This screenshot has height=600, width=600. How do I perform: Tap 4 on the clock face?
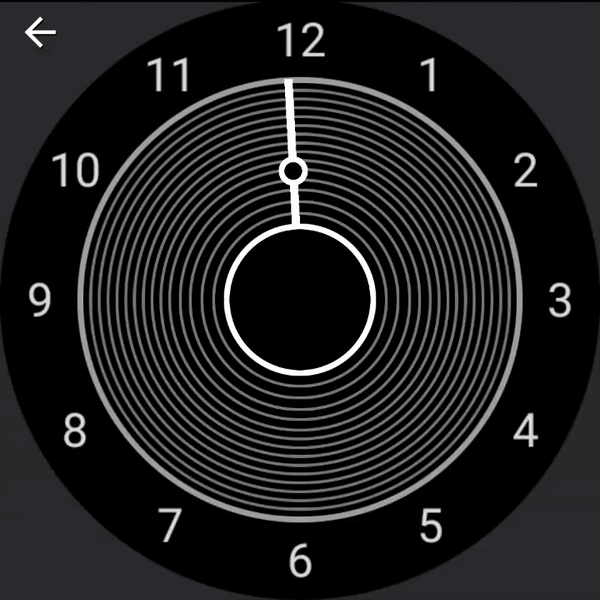pyautogui.click(x=526, y=431)
